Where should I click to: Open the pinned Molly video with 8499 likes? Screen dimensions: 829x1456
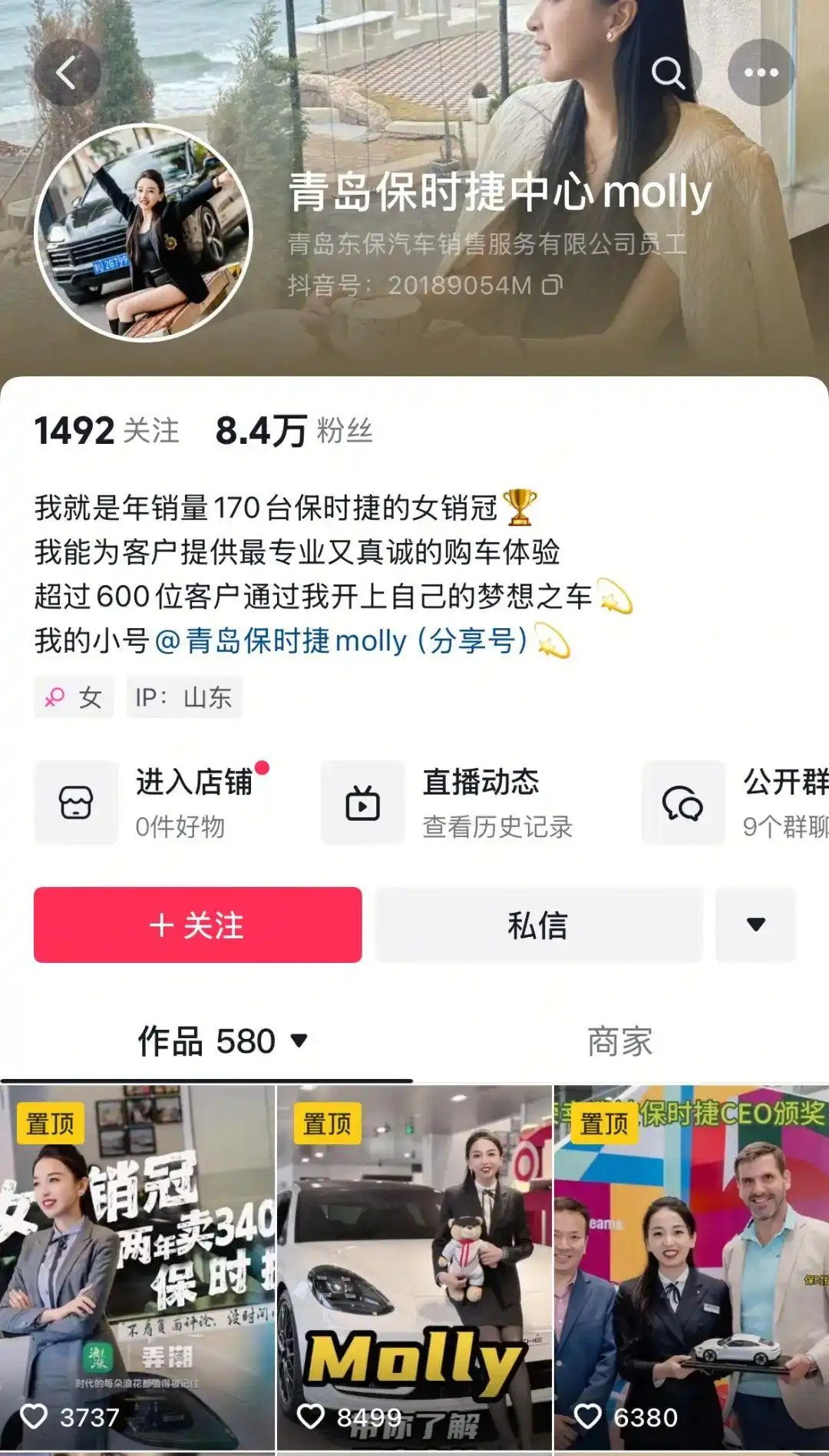[x=414, y=1267]
